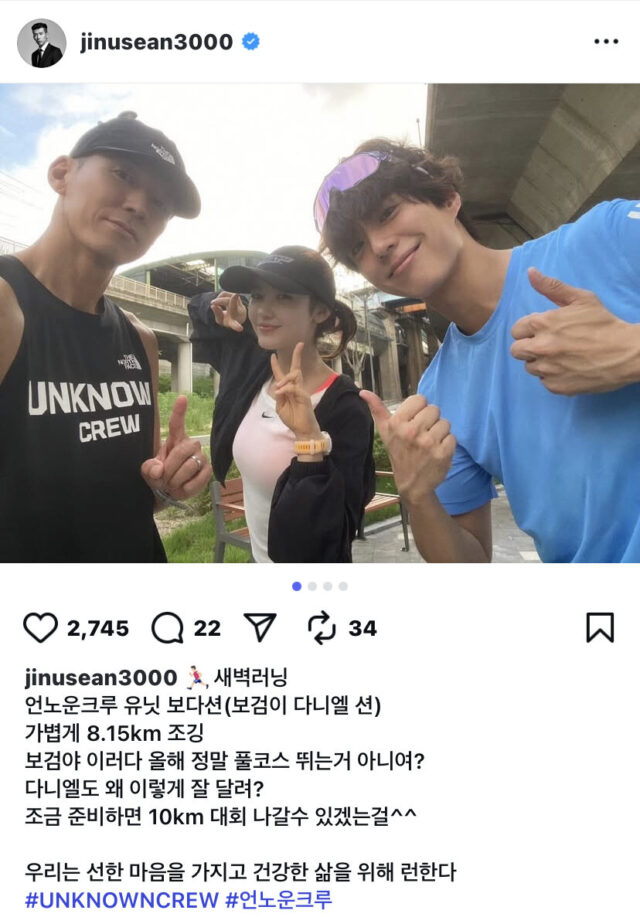Screen dimensions: 640x917
Task: Open the post's three-dot overflow menu
Action: (x=606, y=42)
